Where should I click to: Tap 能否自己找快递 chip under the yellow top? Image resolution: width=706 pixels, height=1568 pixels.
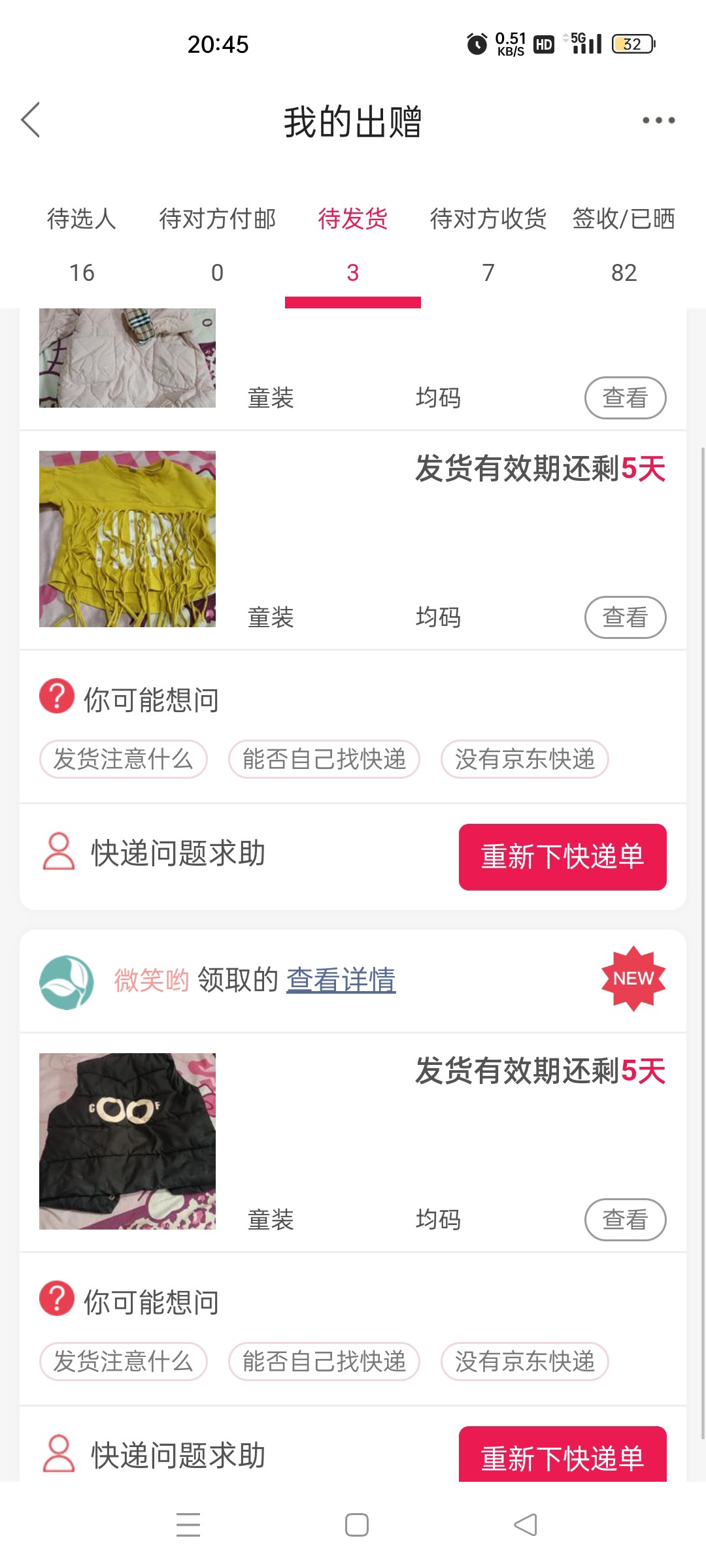(324, 759)
